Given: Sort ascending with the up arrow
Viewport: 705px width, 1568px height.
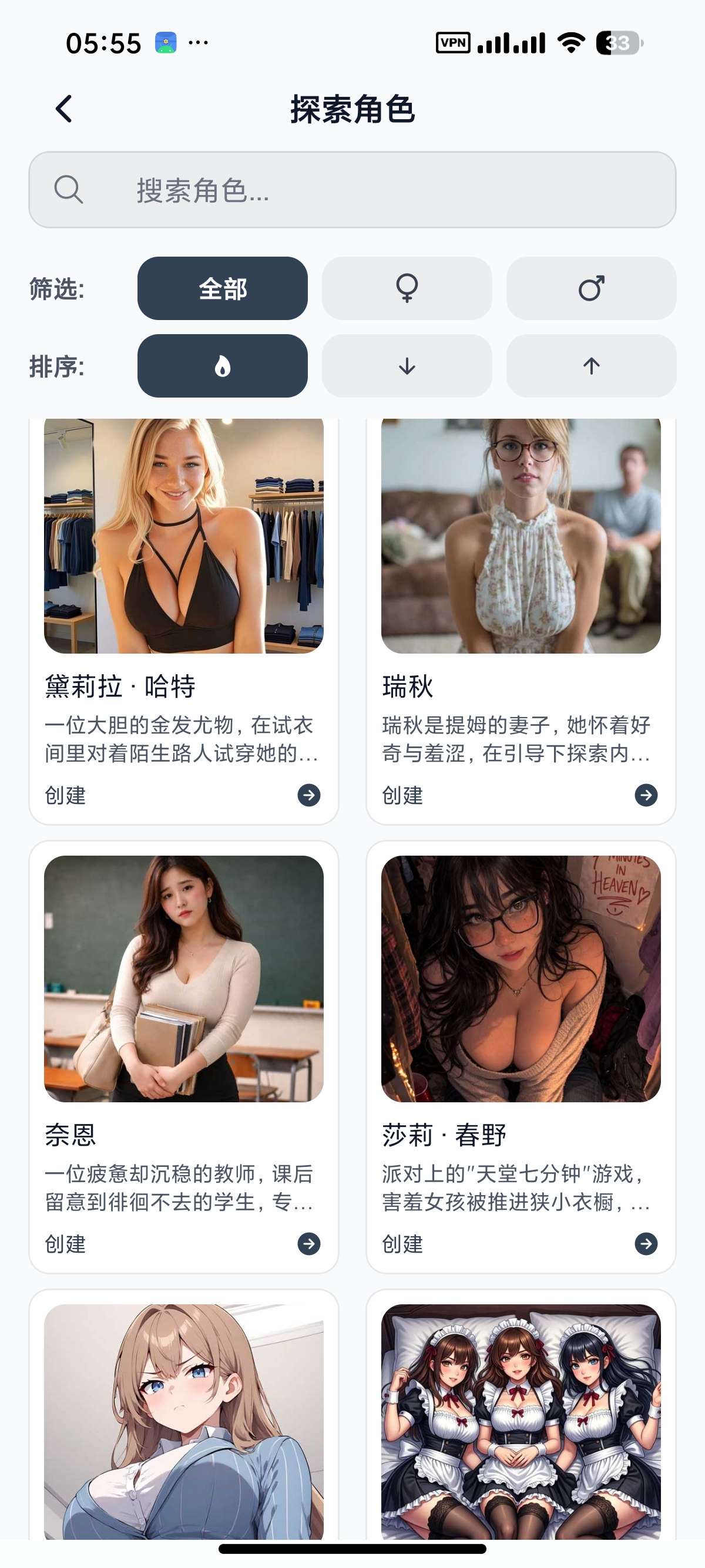Looking at the screenshot, I should pos(592,368).
